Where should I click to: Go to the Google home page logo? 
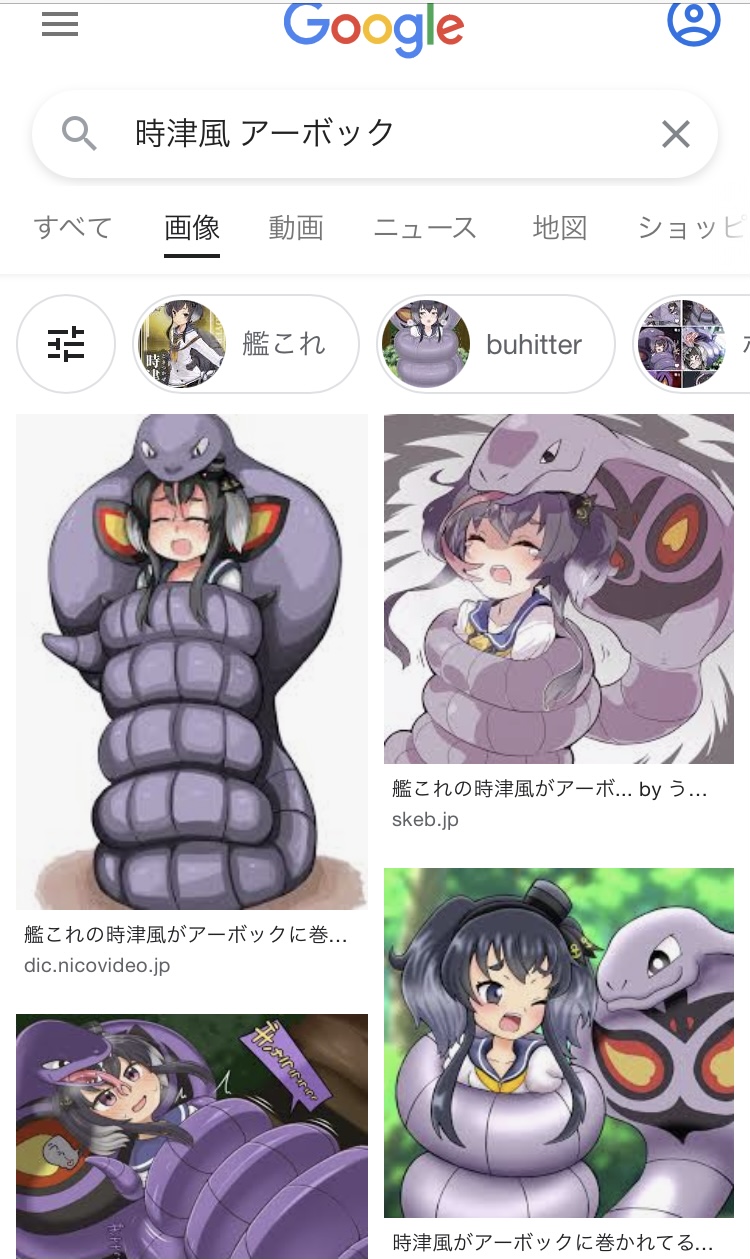[x=374, y=27]
